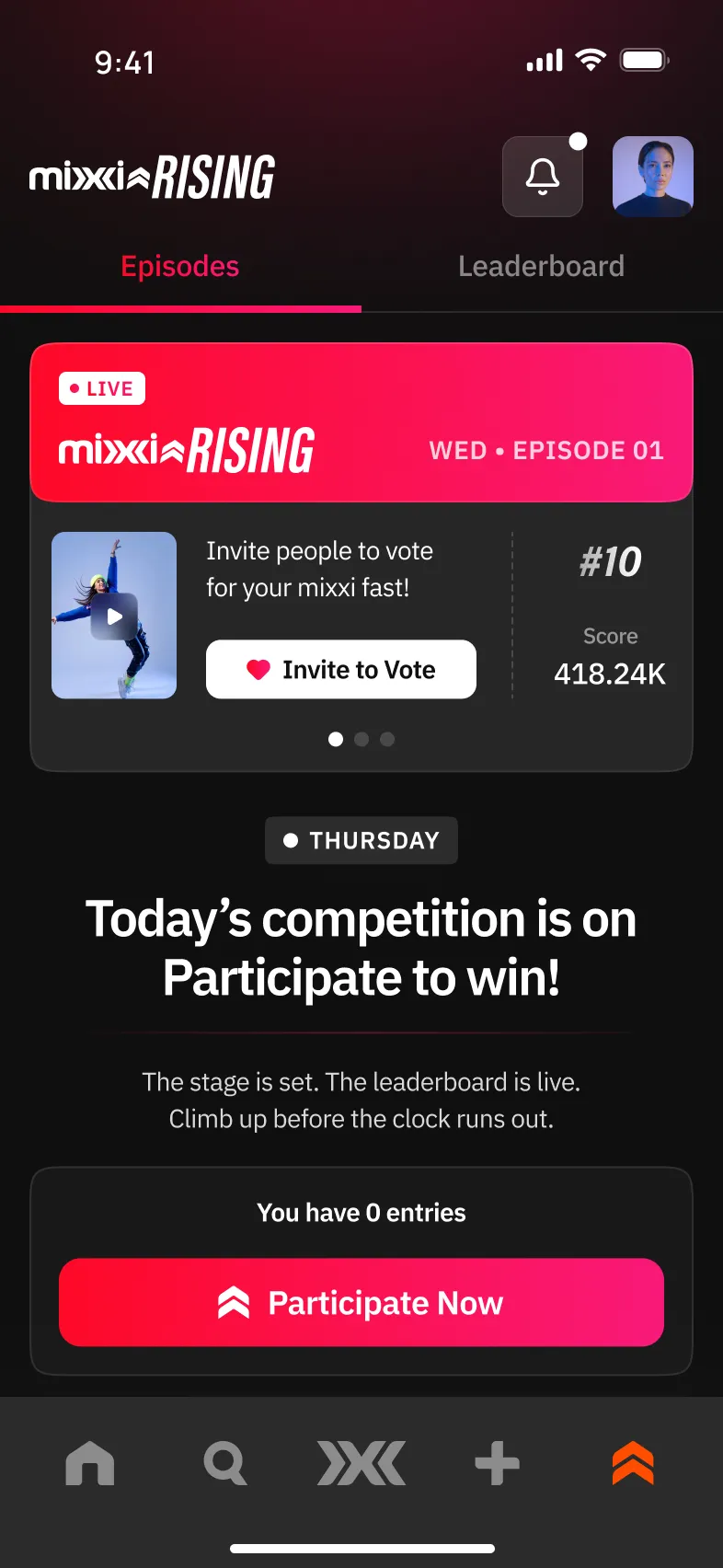Open the search tab
Viewport: 723px width, 1568px height.
point(225,1463)
